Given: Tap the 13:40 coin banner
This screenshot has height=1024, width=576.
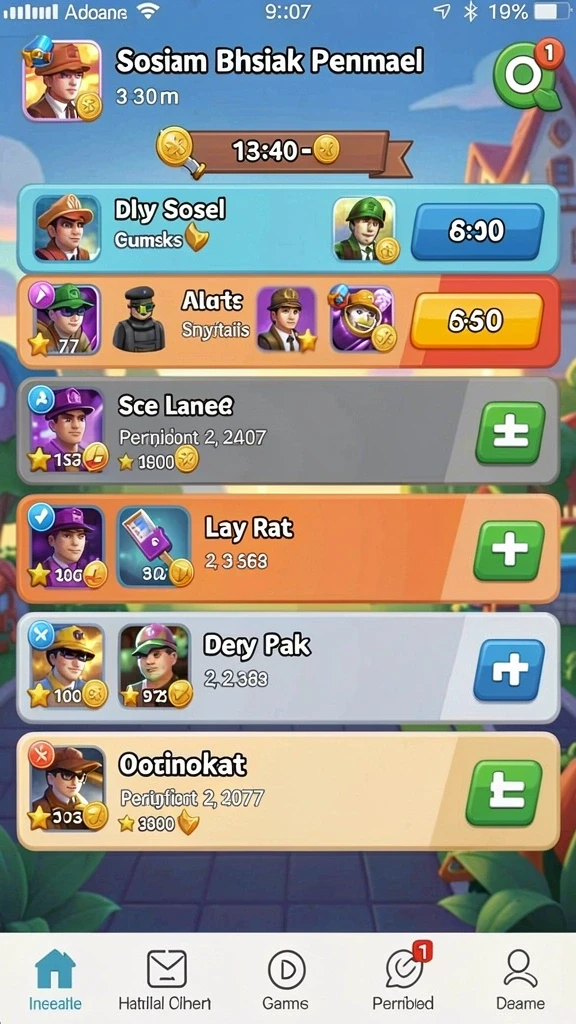Looking at the screenshot, I should tap(284, 152).
